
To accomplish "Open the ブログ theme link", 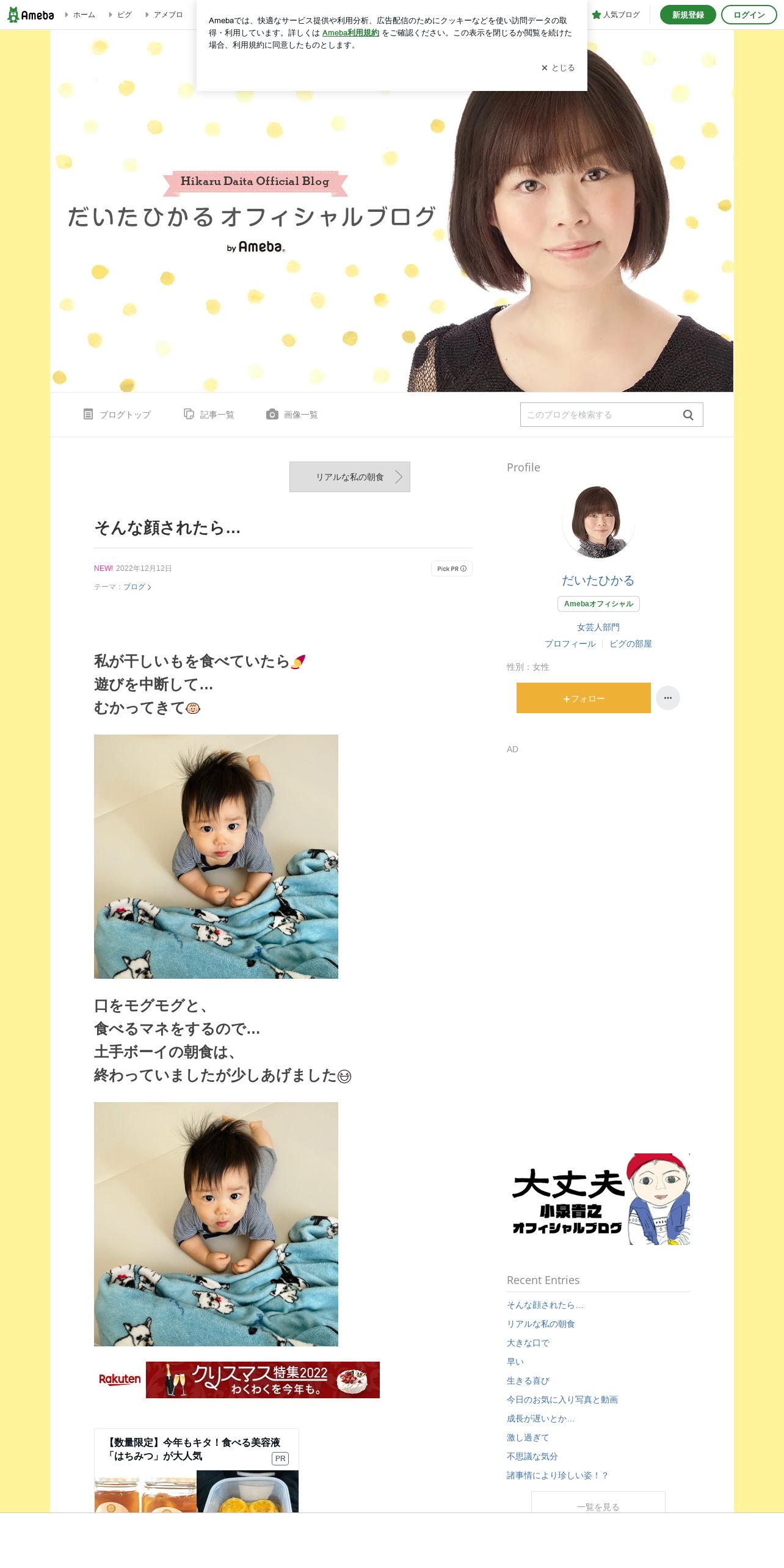I will click(x=137, y=587).
